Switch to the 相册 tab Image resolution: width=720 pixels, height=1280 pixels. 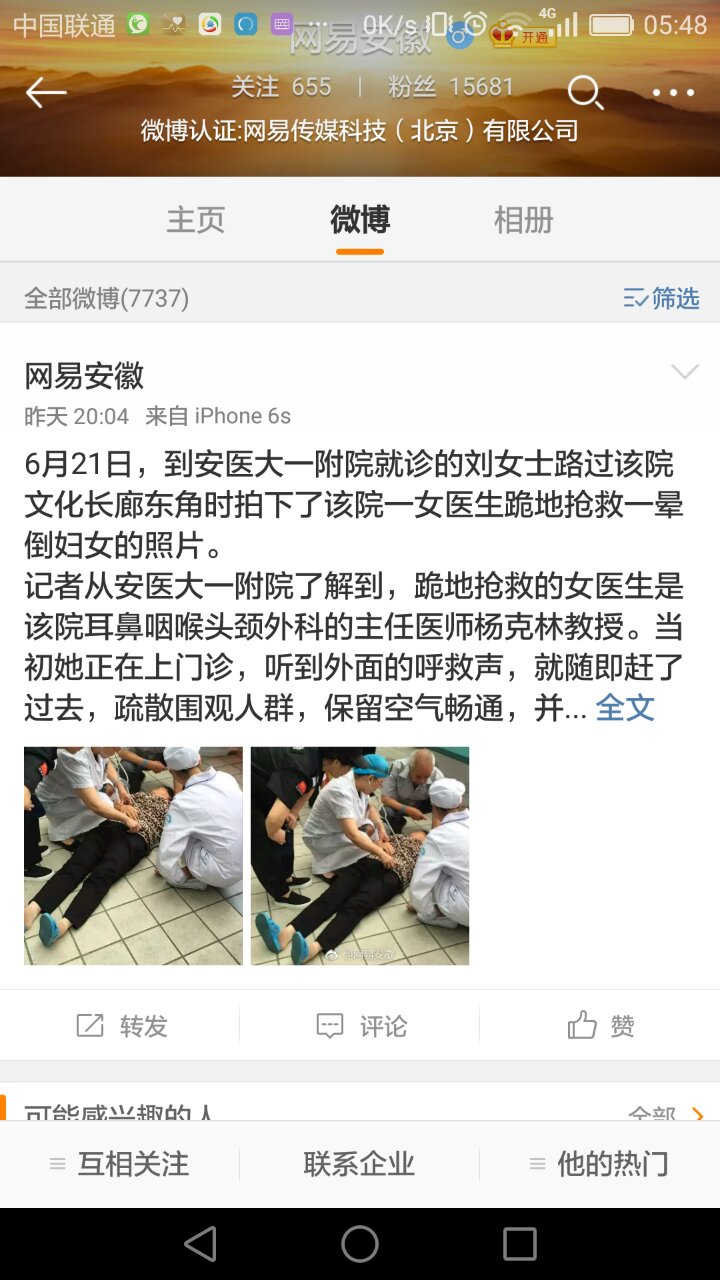tap(523, 220)
